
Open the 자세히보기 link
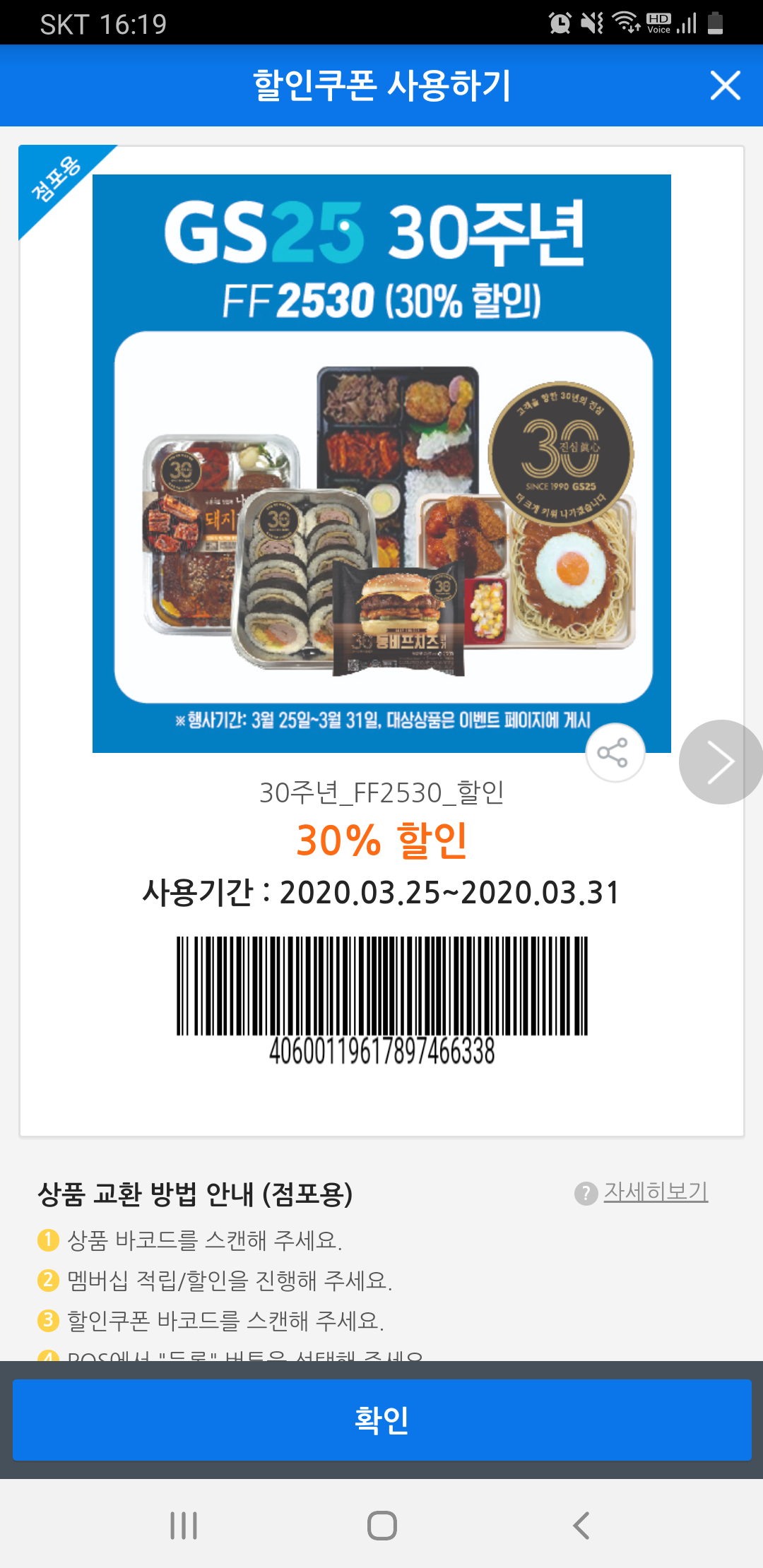coord(655,1192)
